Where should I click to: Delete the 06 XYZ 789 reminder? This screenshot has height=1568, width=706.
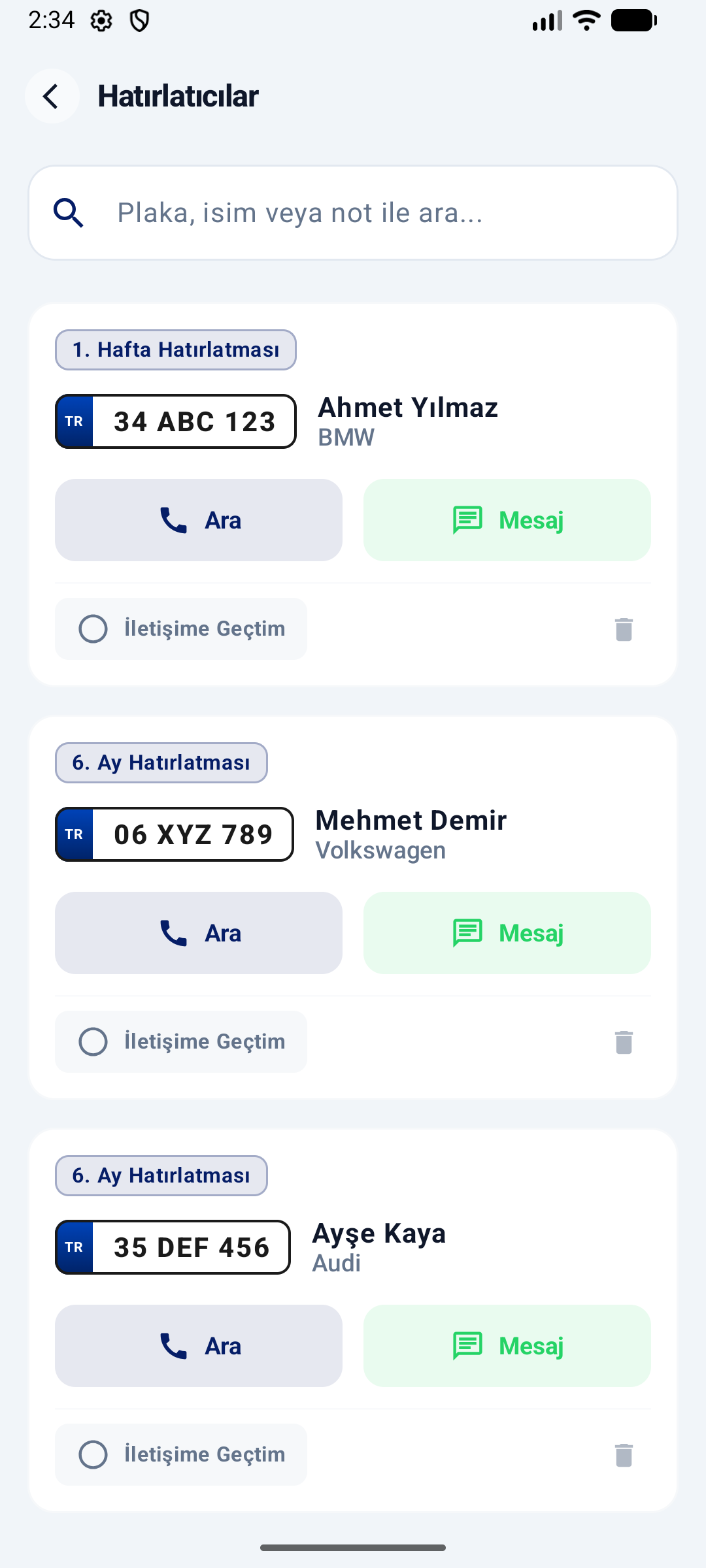coord(624,1043)
